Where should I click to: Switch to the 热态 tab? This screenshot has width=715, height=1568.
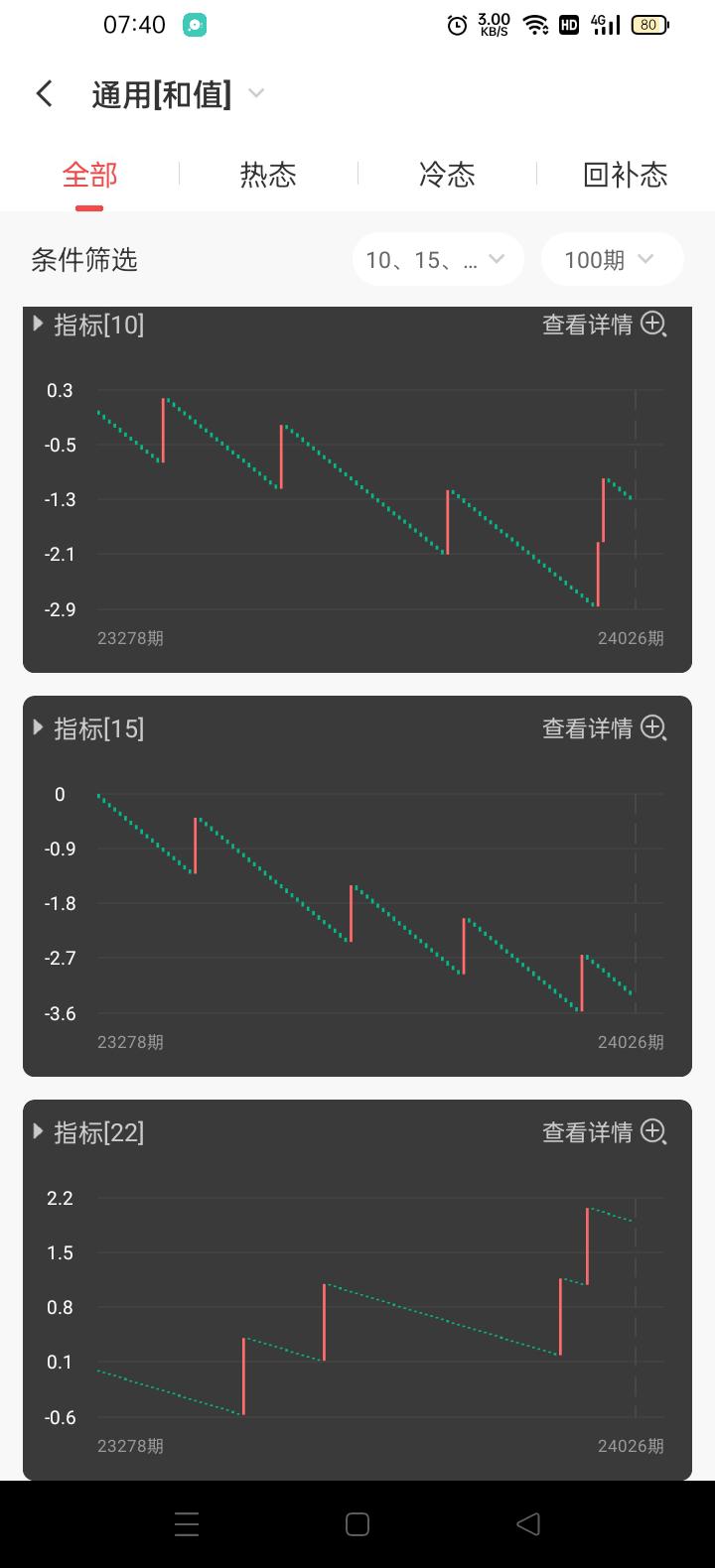coord(268,176)
